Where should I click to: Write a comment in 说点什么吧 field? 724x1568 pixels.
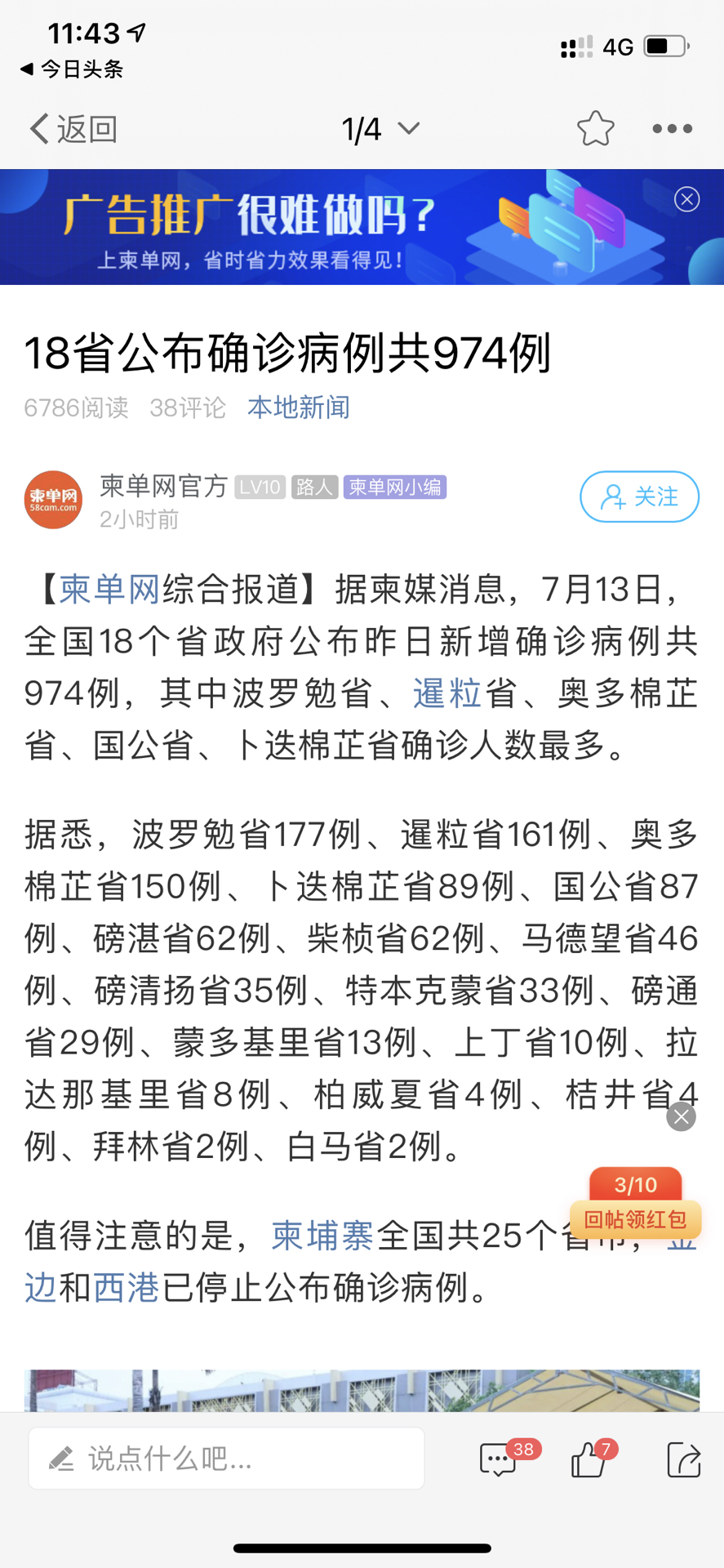pos(226,1459)
